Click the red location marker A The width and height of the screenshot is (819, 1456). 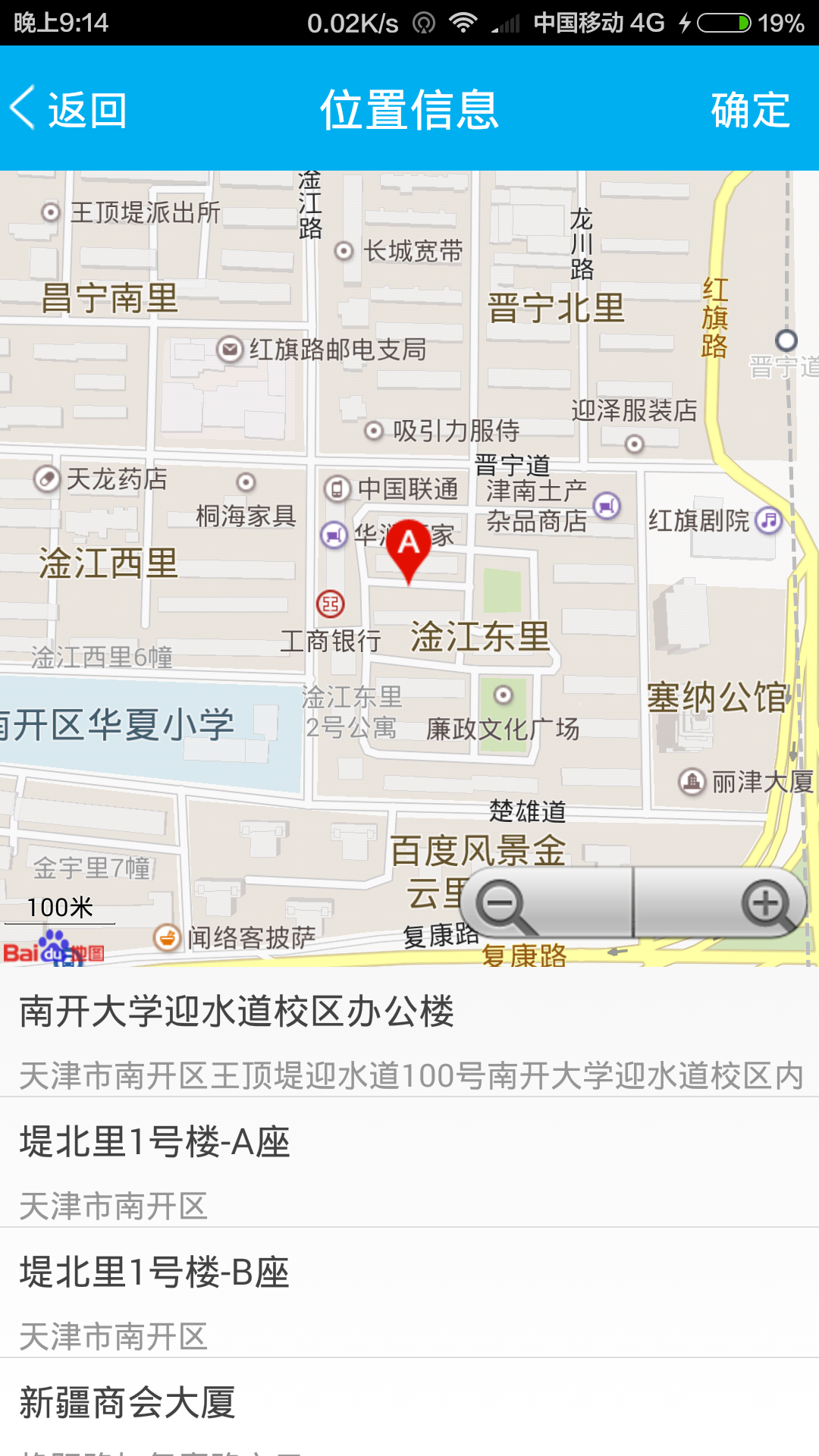pyautogui.click(x=408, y=546)
